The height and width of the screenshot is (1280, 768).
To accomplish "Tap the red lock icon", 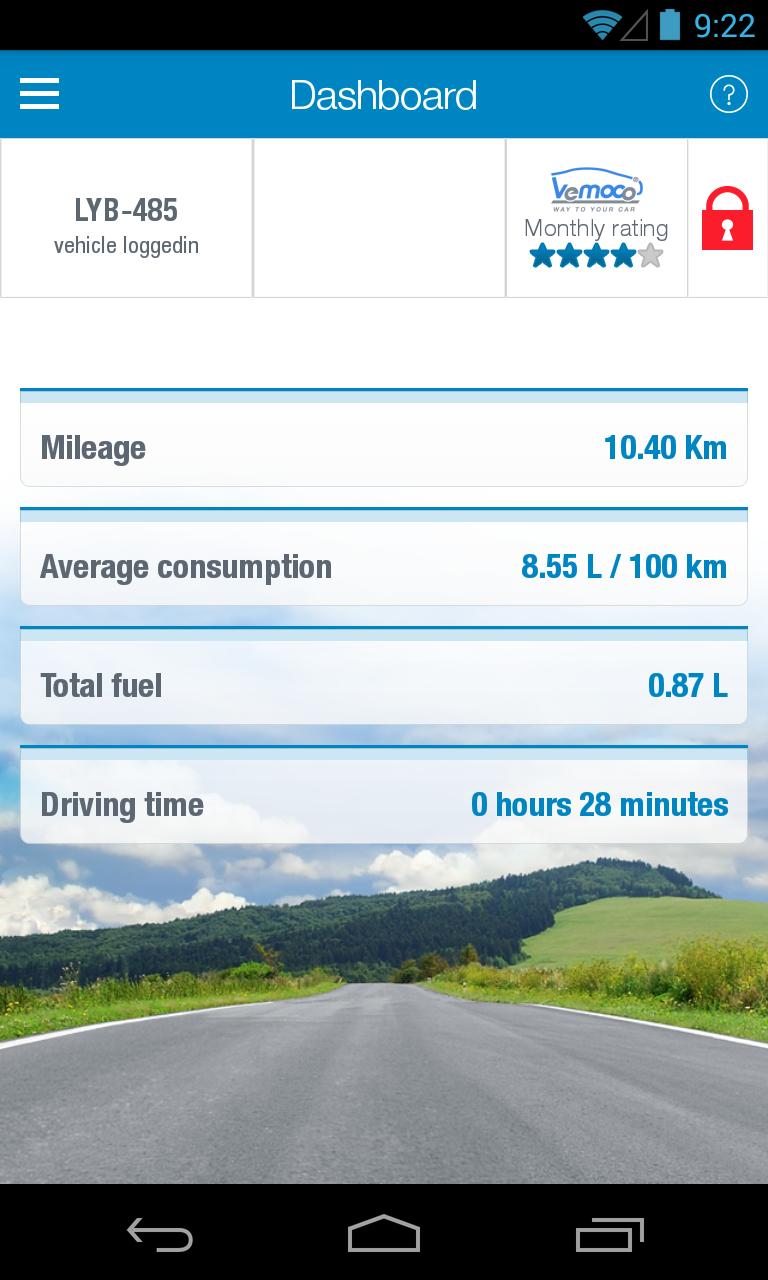I will (727, 219).
